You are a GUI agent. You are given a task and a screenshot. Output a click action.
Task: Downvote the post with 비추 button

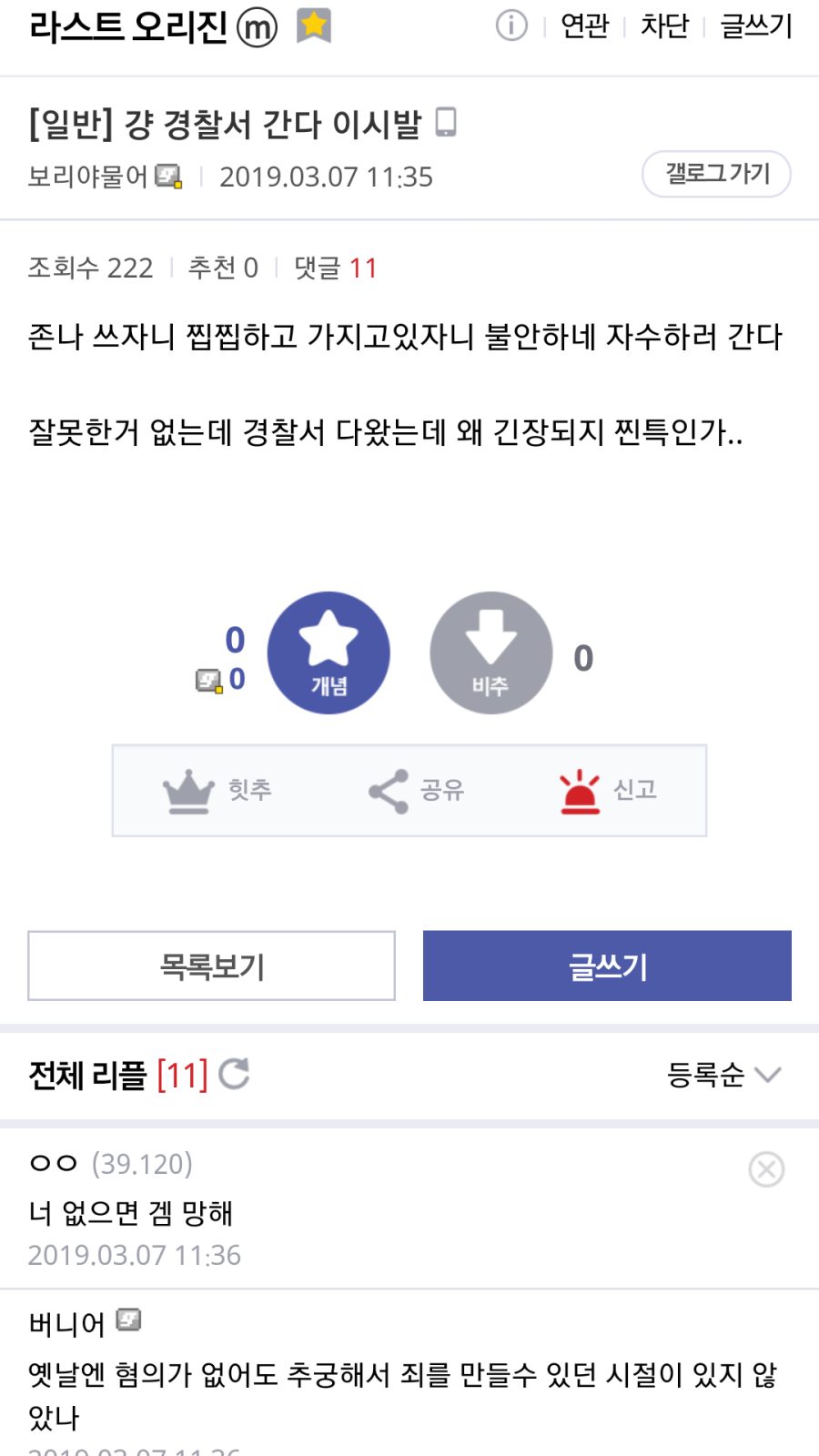(x=490, y=653)
